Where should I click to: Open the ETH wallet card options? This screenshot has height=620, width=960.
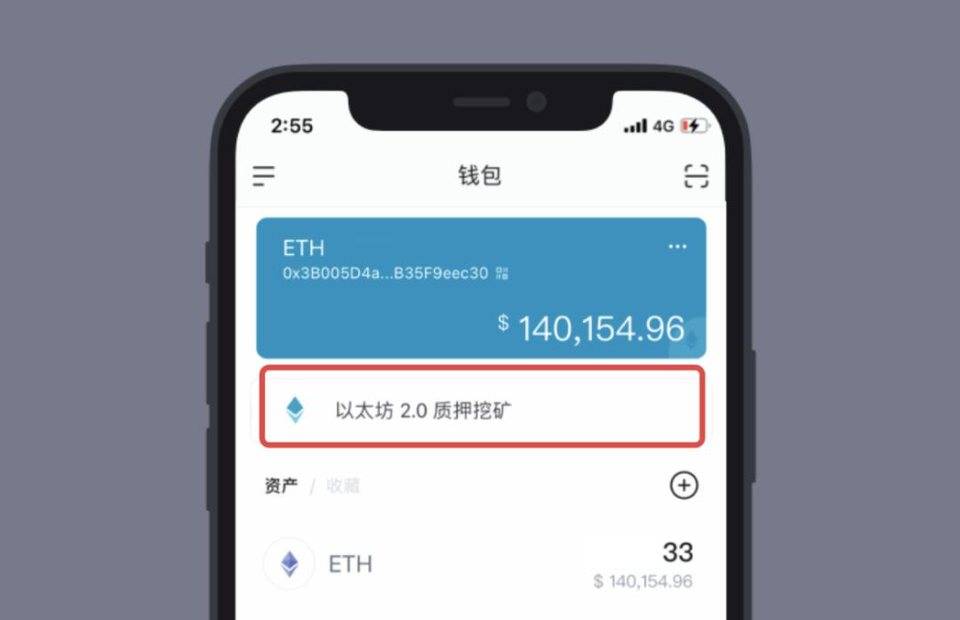677,246
